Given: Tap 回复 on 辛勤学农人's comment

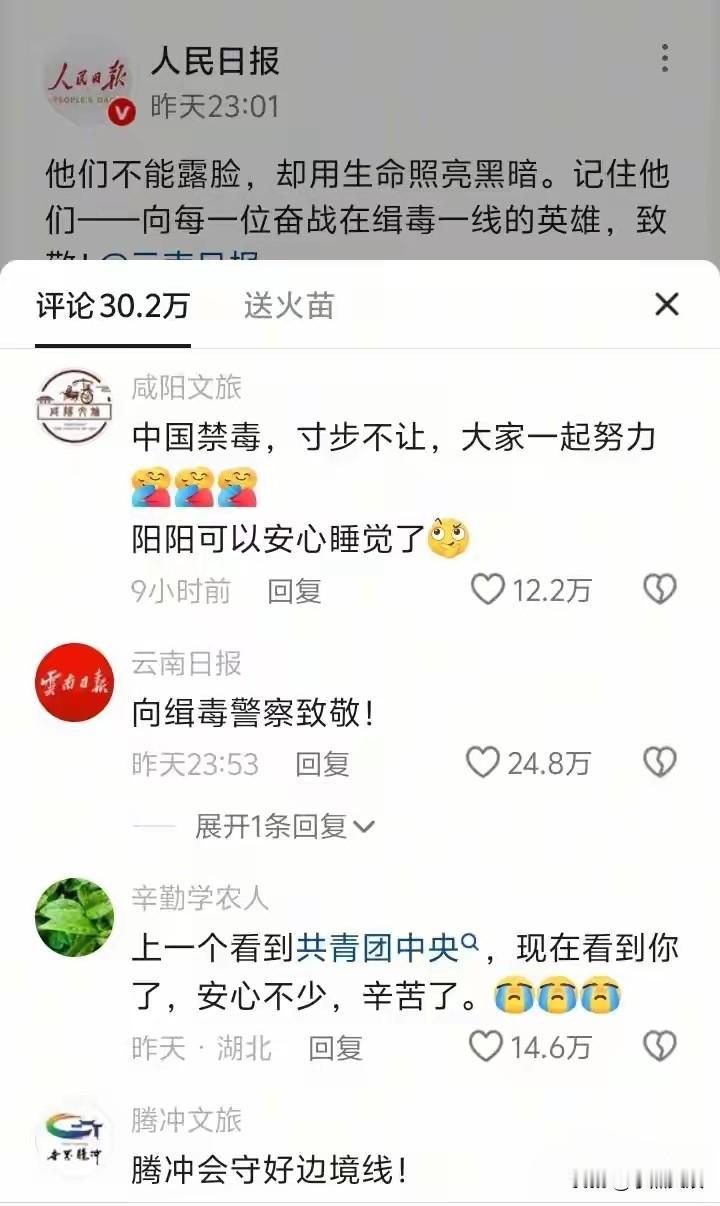Looking at the screenshot, I should pos(339,1048).
